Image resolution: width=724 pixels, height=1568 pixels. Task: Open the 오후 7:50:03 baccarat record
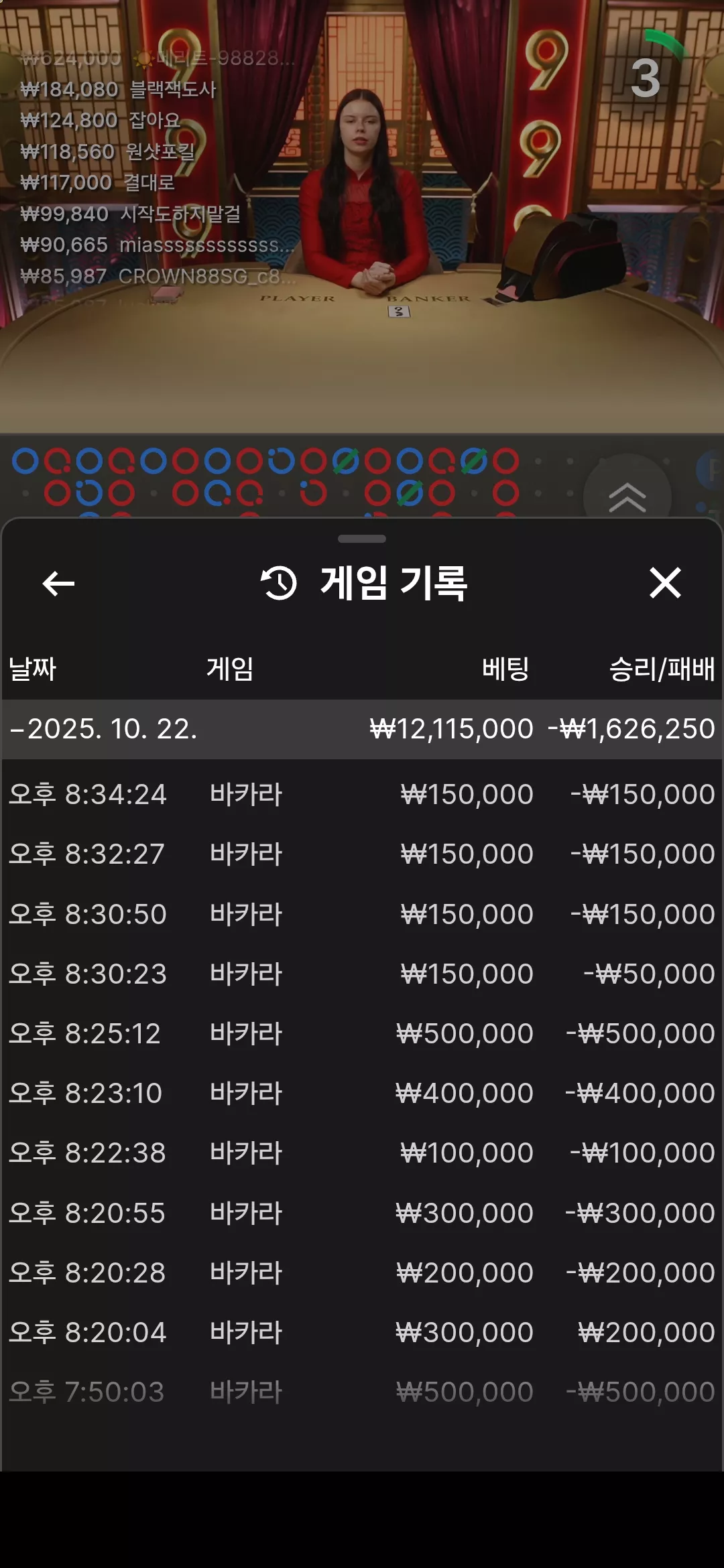362,1392
